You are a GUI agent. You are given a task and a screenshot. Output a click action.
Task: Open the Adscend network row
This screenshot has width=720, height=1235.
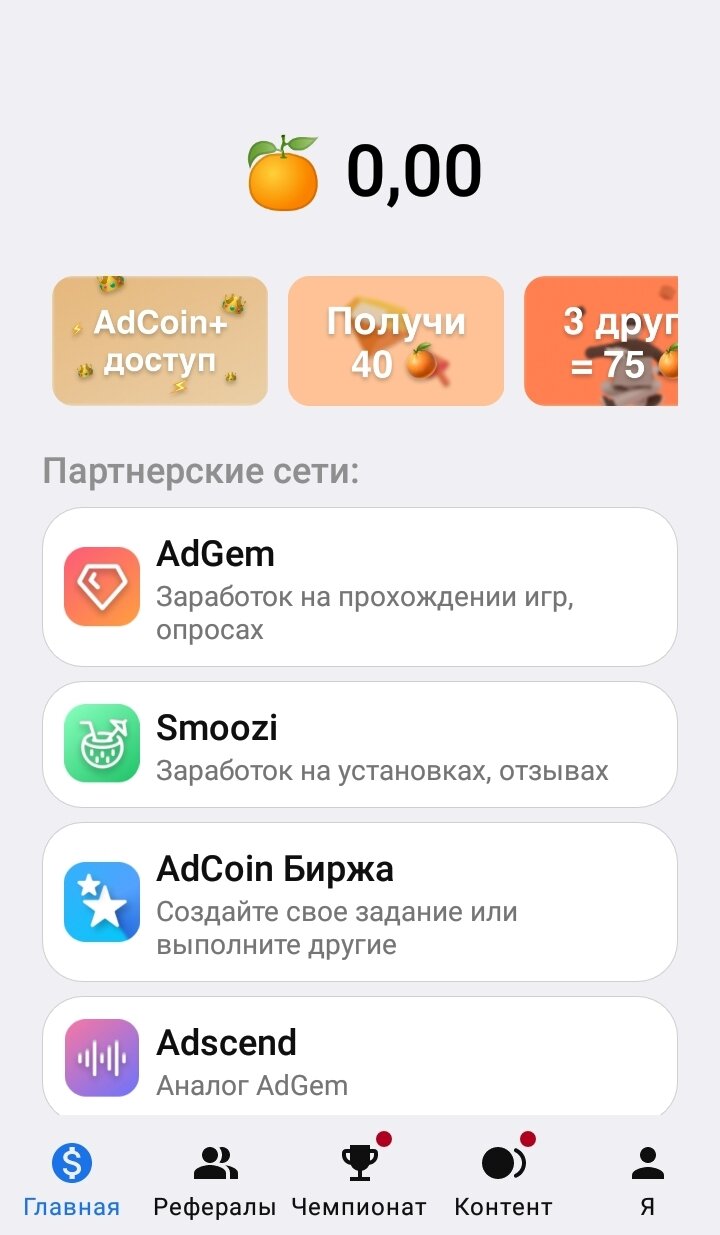click(360, 1056)
